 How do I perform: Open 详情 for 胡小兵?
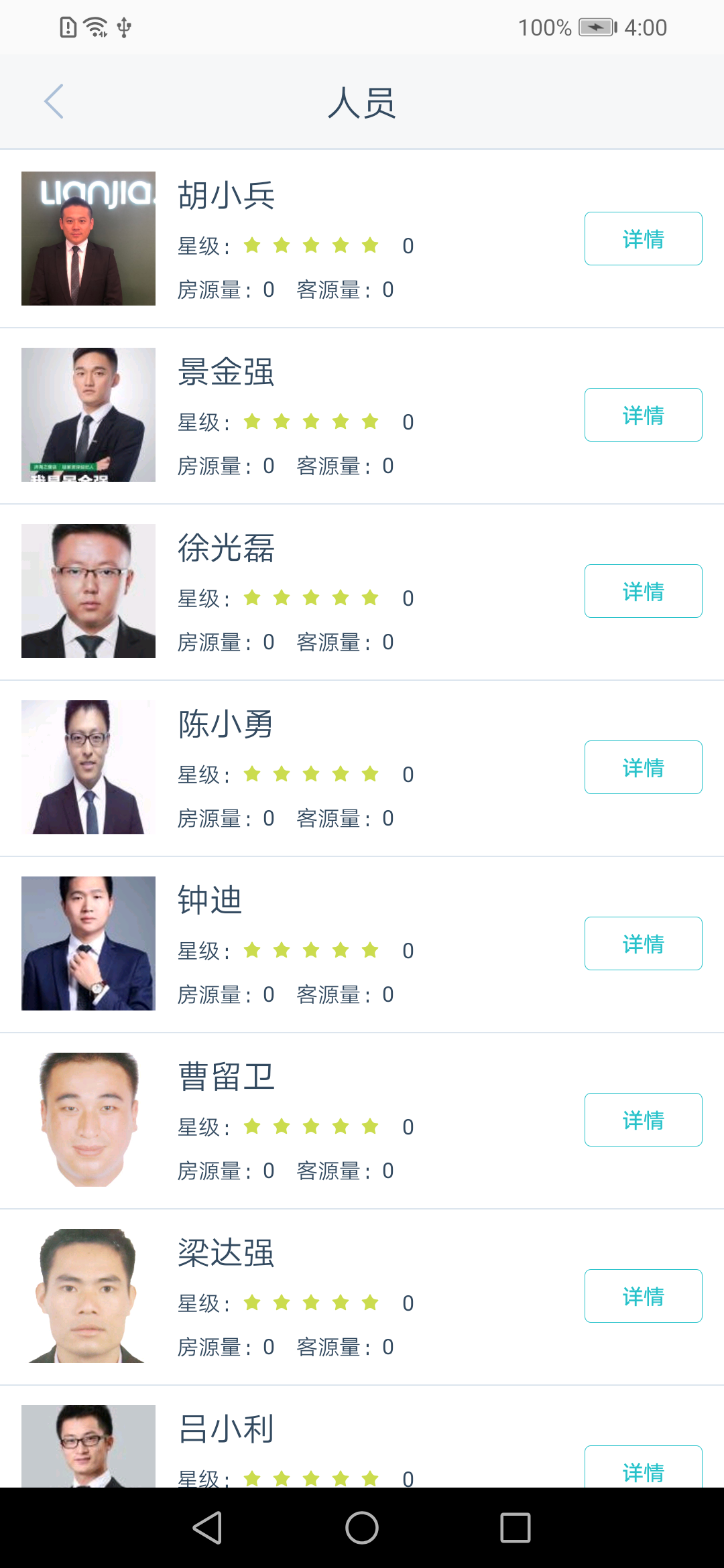point(643,239)
